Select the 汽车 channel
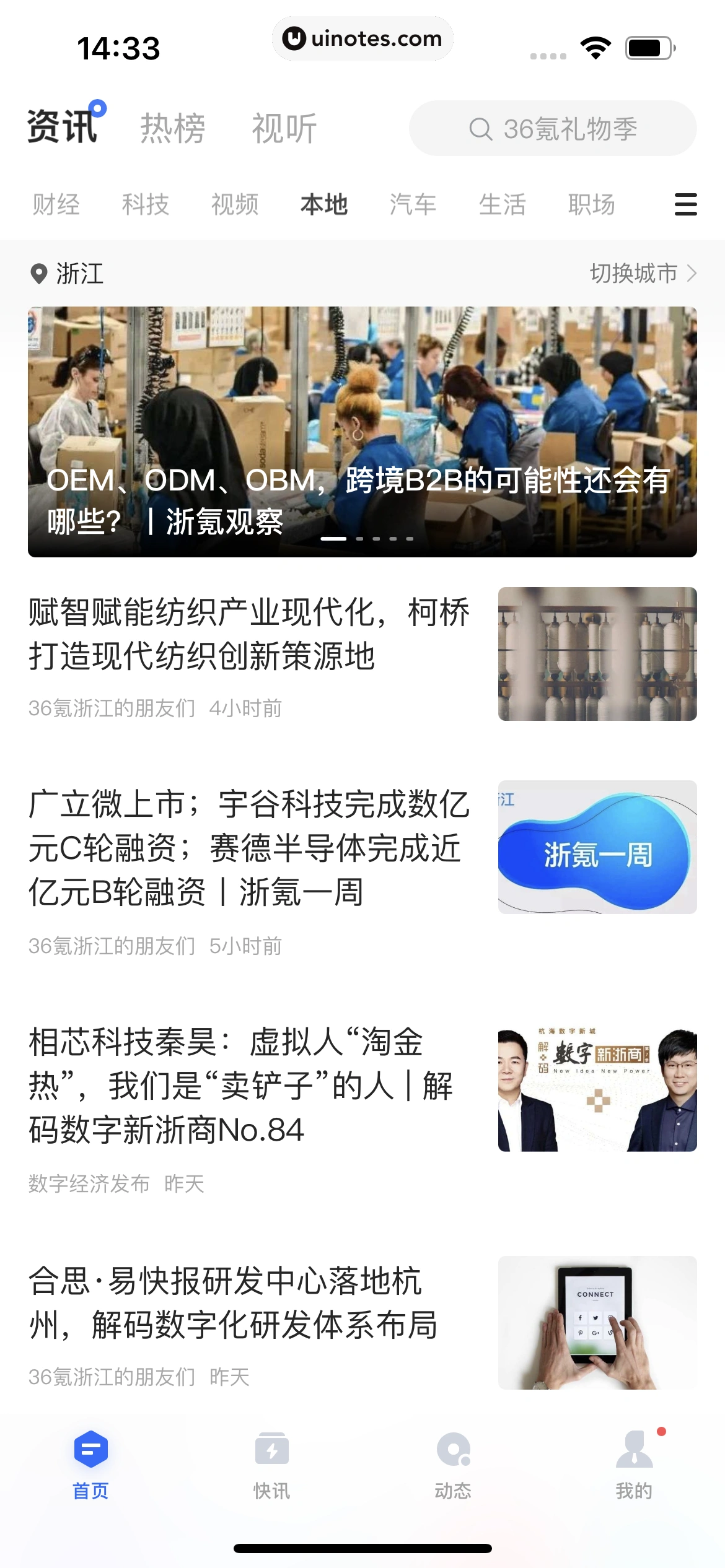Viewport: 725px width, 1568px height. (413, 204)
